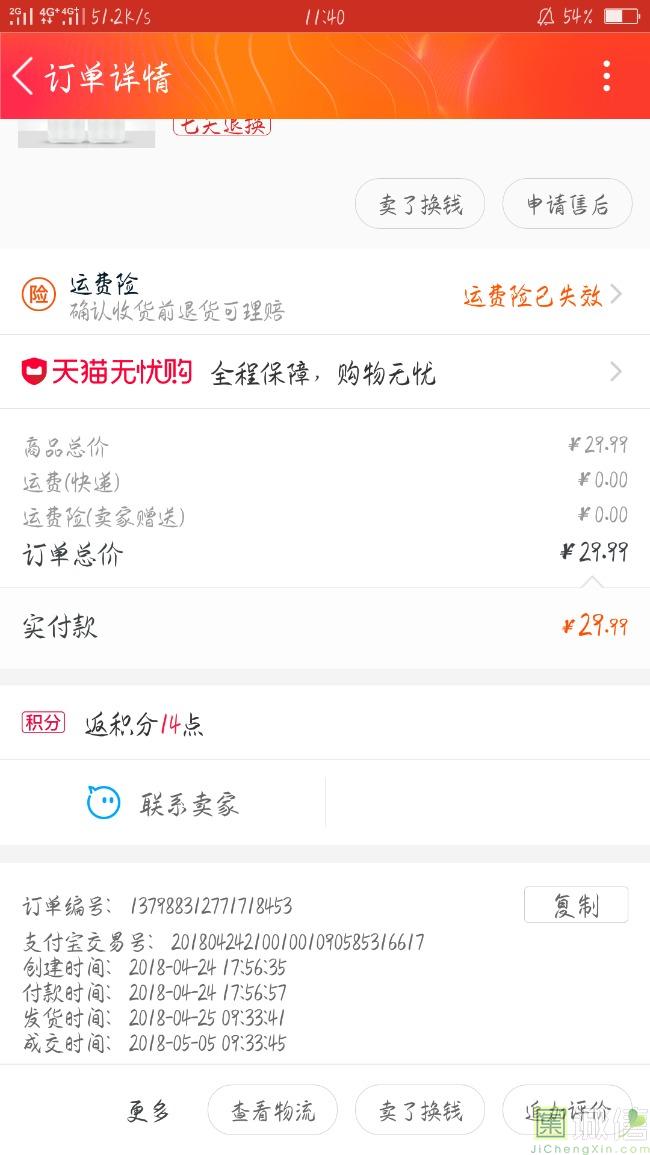The image size is (650, 1155).
Task: Tap the upper 卖了换钱 button
Action: pyautogui.click(x=420, y=204)
